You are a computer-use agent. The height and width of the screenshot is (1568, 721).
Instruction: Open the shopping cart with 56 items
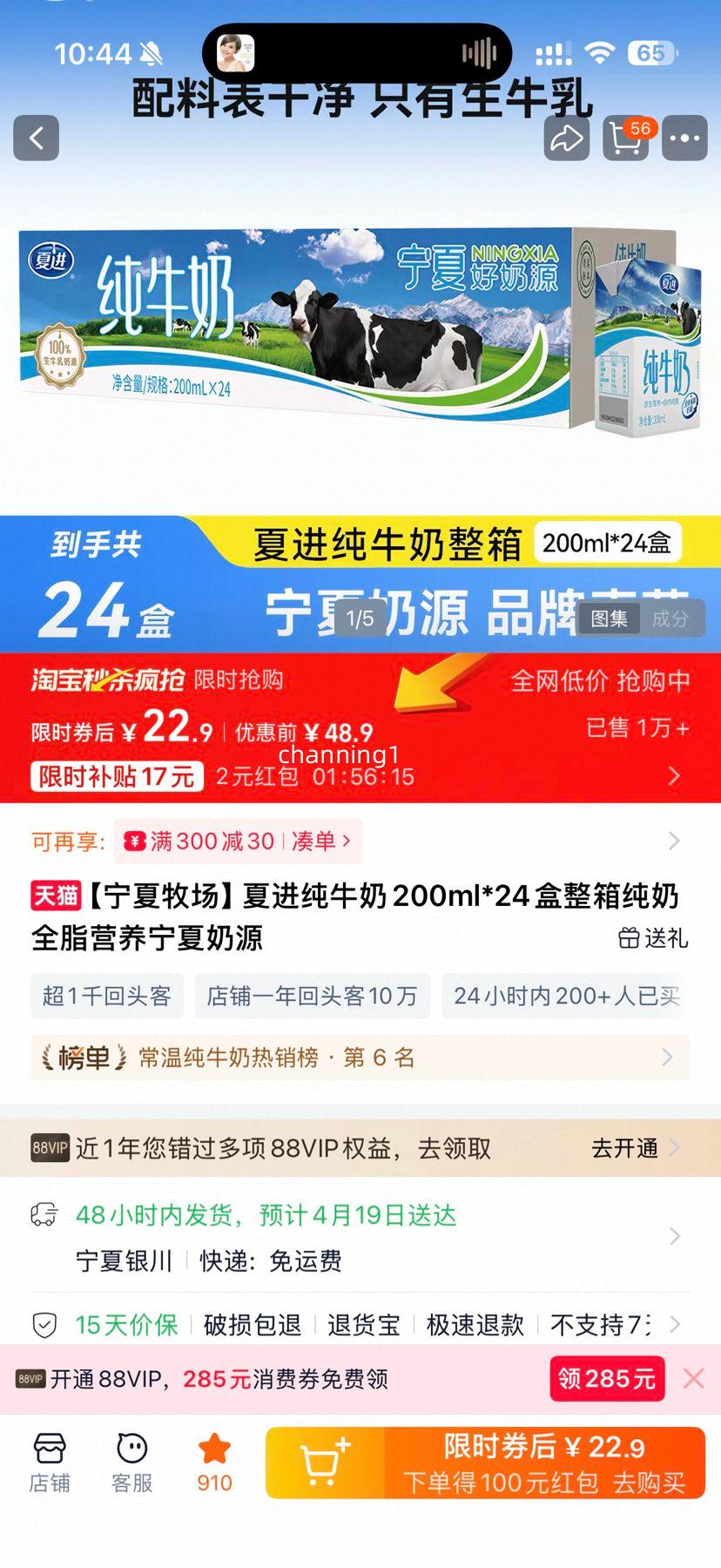pos(623,139)
